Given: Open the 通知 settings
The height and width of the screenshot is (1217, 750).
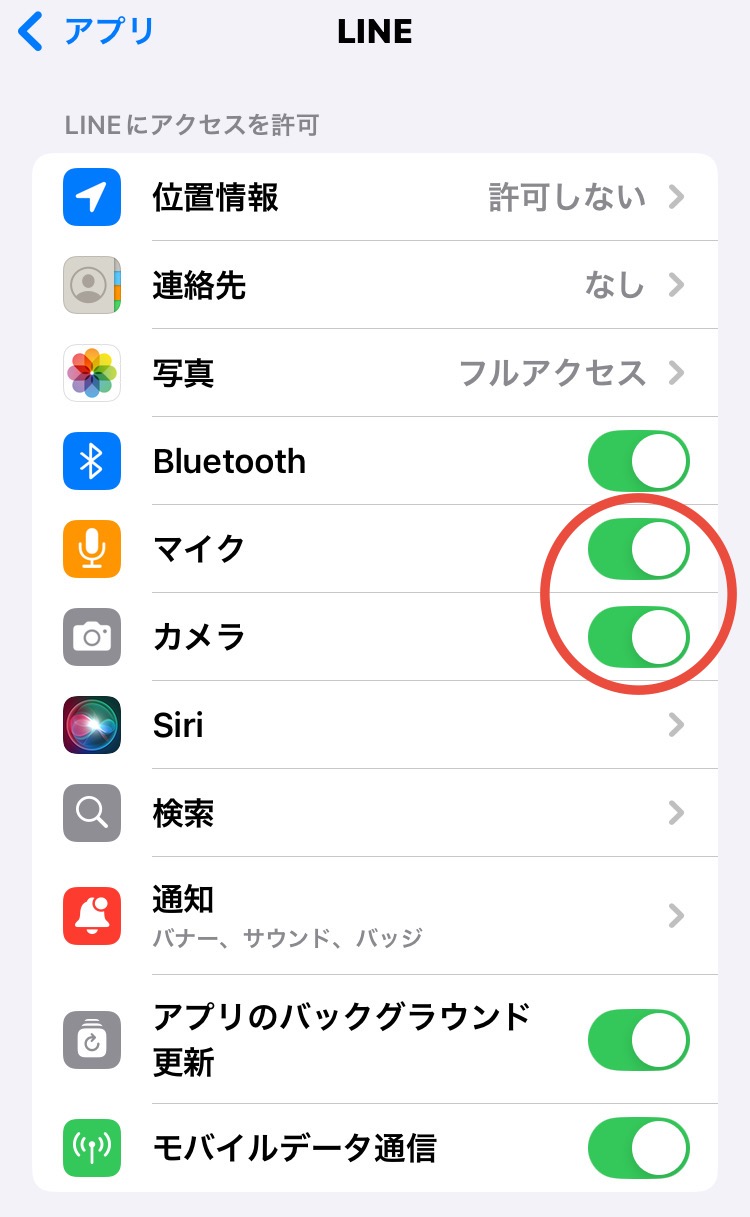Looking at the screenshot, I should 400,914.
